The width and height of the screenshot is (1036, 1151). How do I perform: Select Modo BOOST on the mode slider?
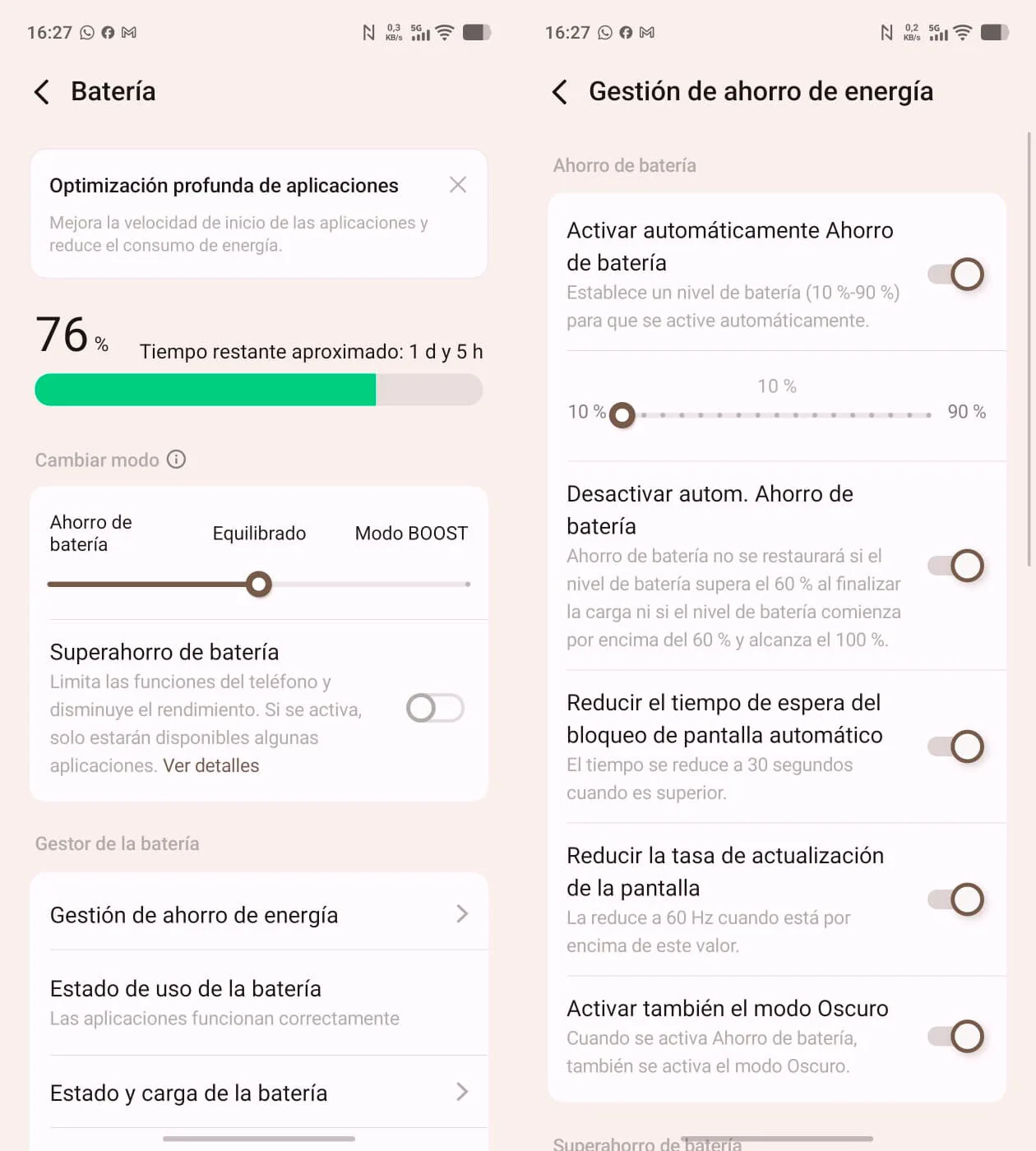[466, 584]
